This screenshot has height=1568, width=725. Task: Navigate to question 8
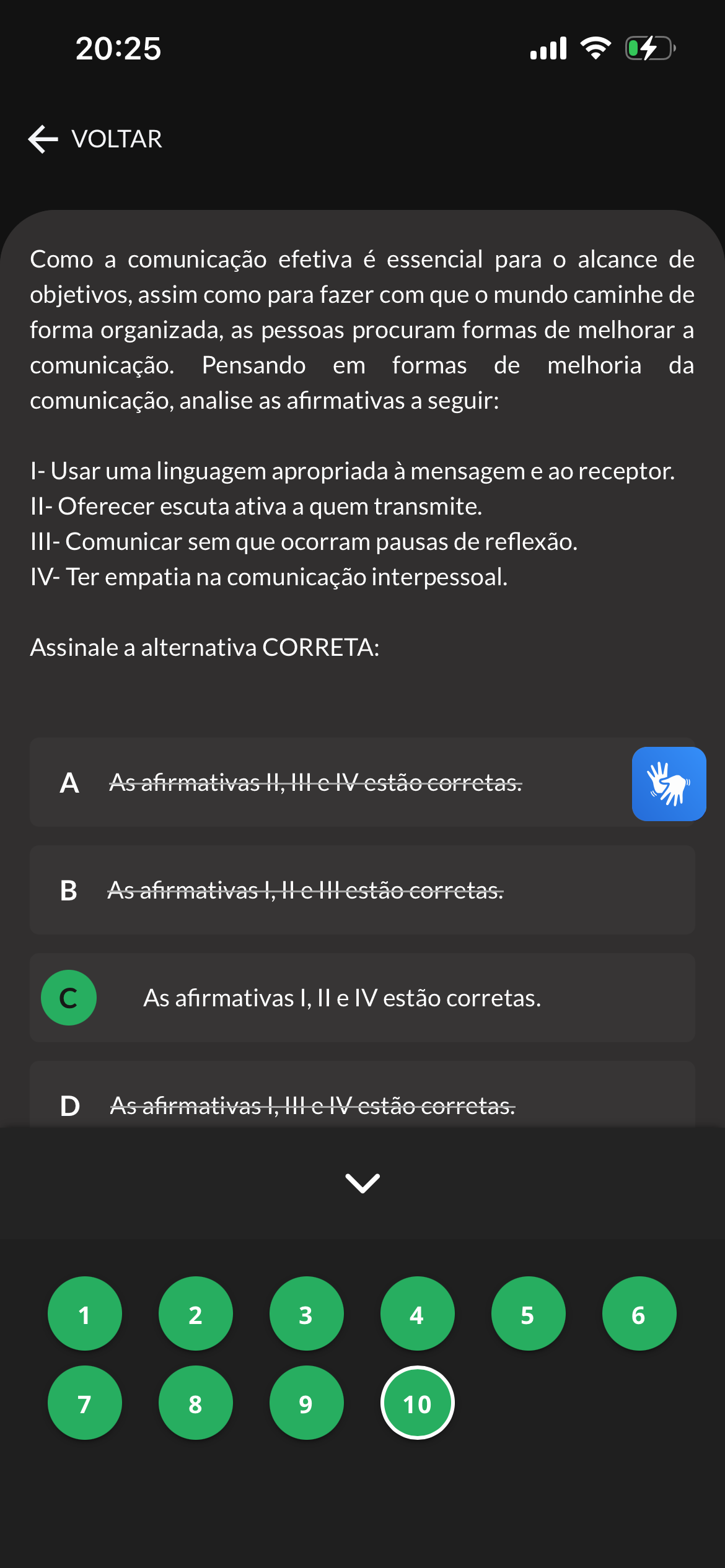(196, 1403)
